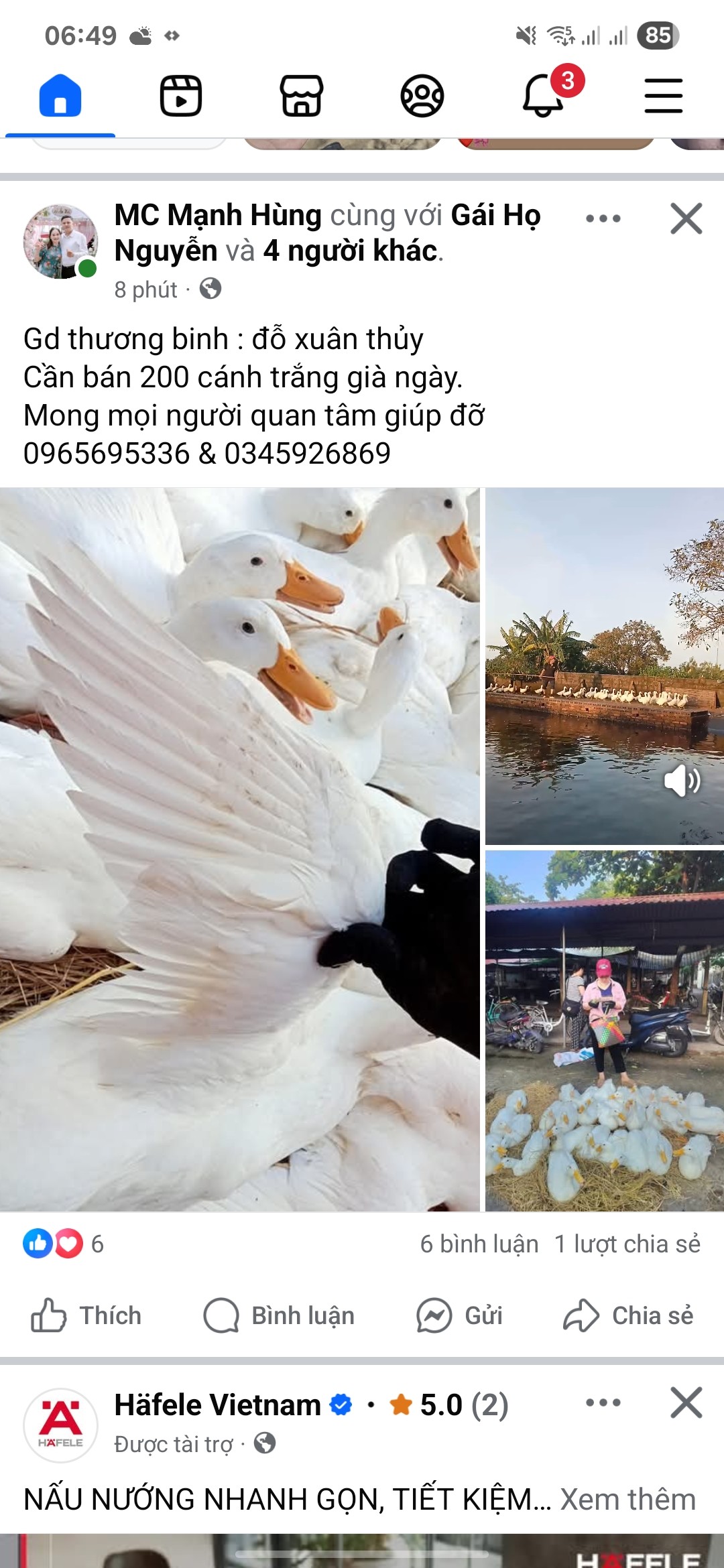724x1568 pixels.
Task: Open MC Mạnh Hùng's profile picture
Action: 60,241
